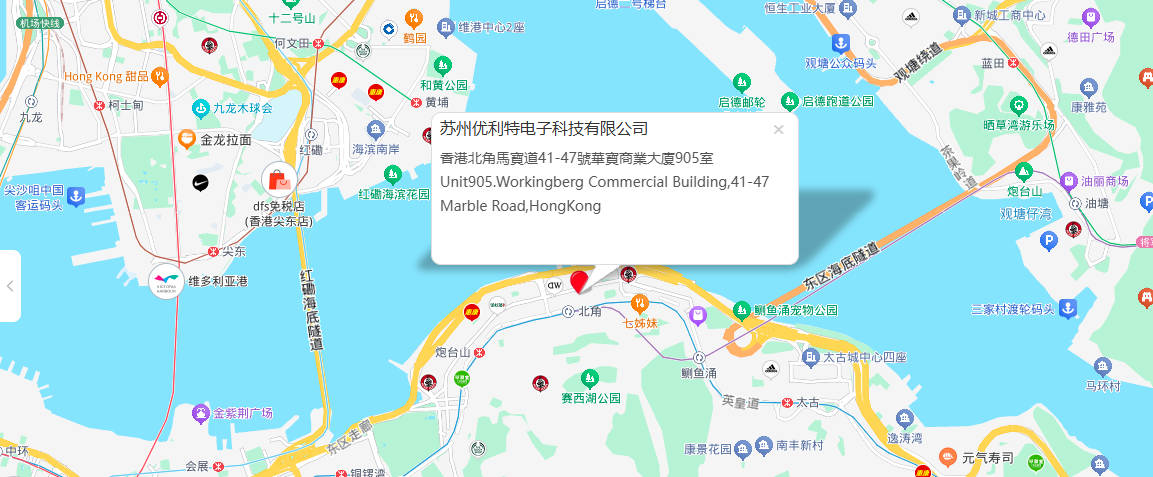
Task: Close the company address info popup
Action: point(778,129)
